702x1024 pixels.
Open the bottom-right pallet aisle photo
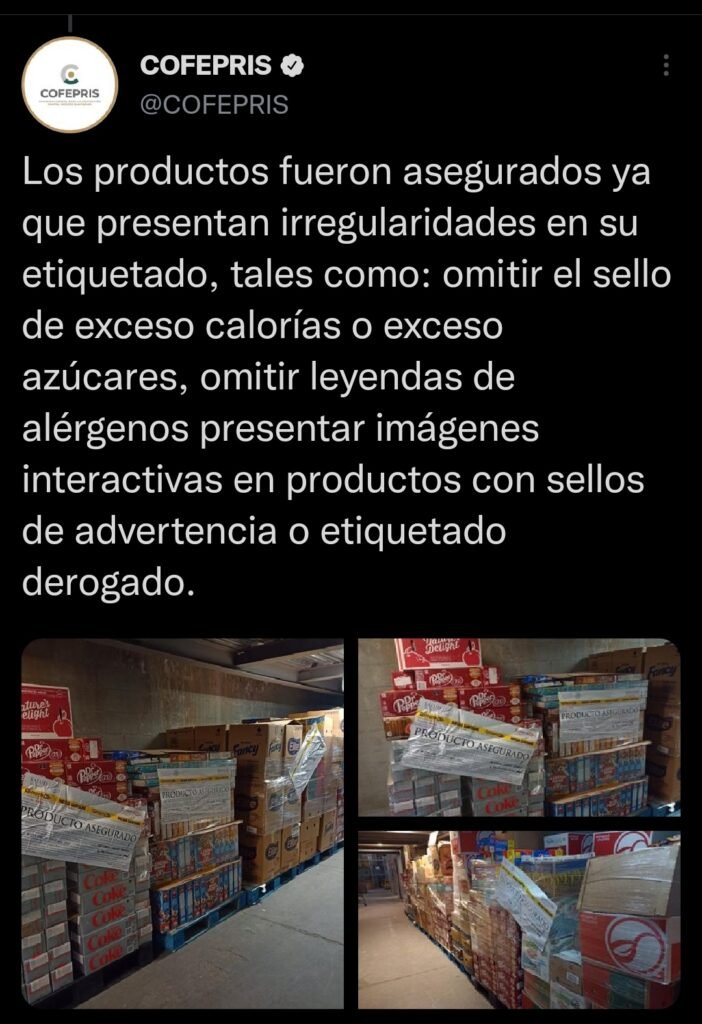click(519, 918)
